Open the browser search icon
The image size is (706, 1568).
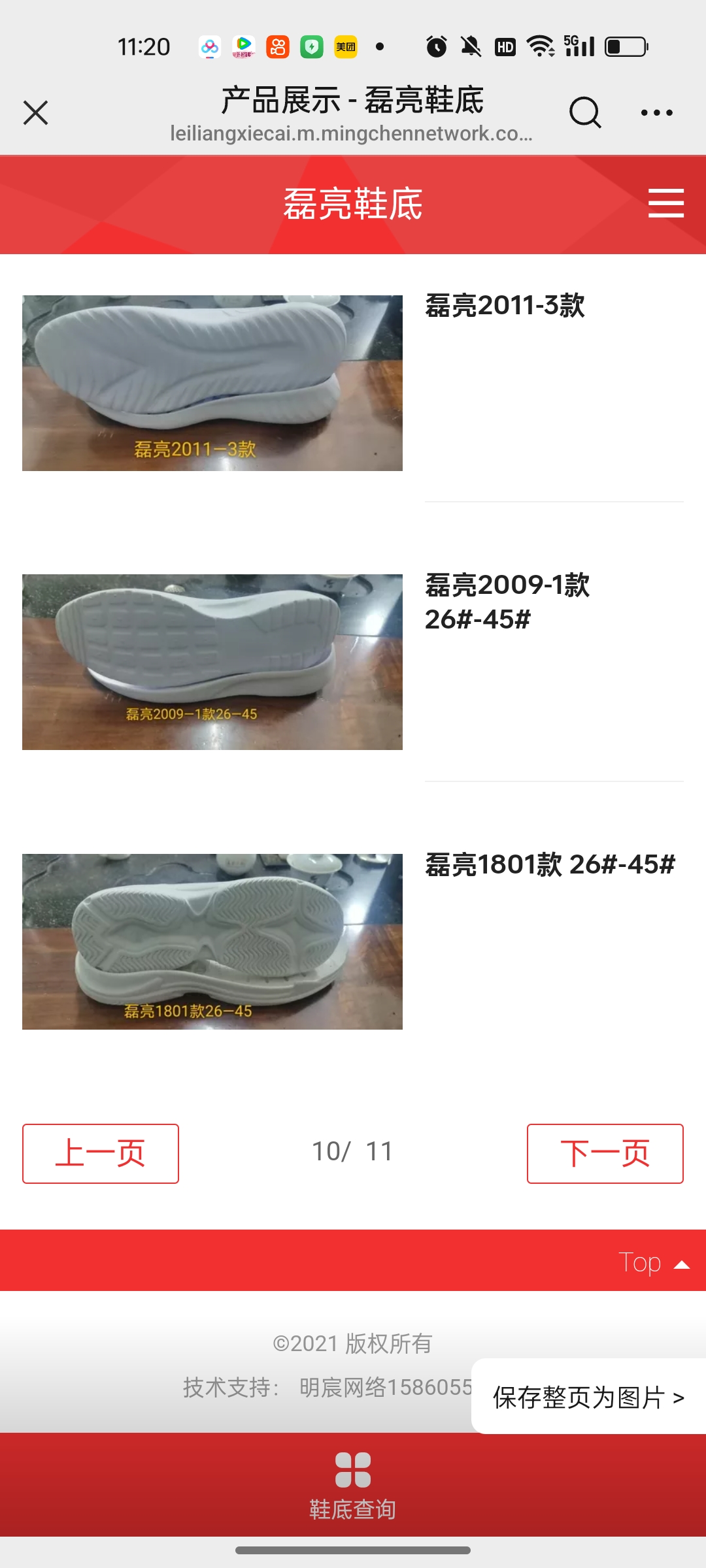pos(584,112)
